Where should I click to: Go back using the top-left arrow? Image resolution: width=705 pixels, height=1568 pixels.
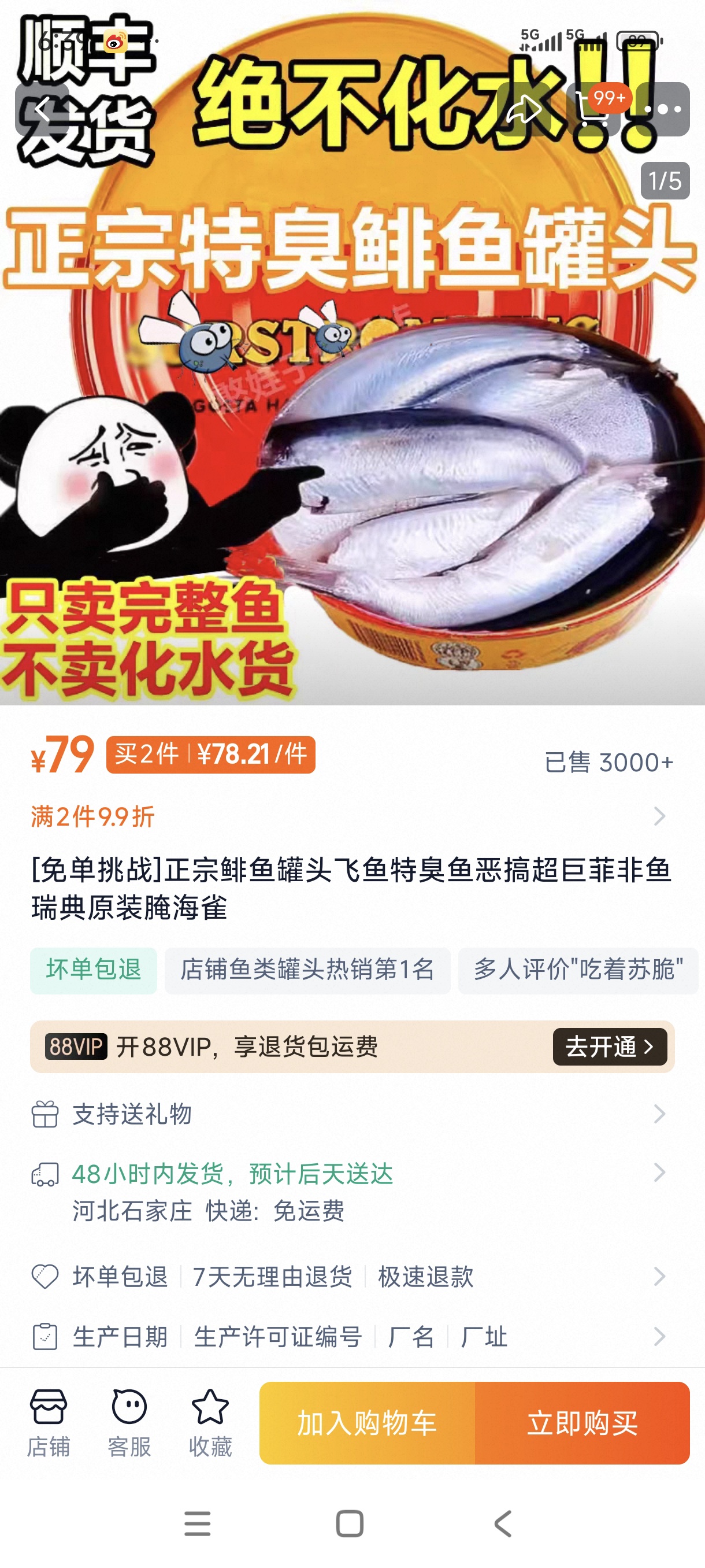42,110
